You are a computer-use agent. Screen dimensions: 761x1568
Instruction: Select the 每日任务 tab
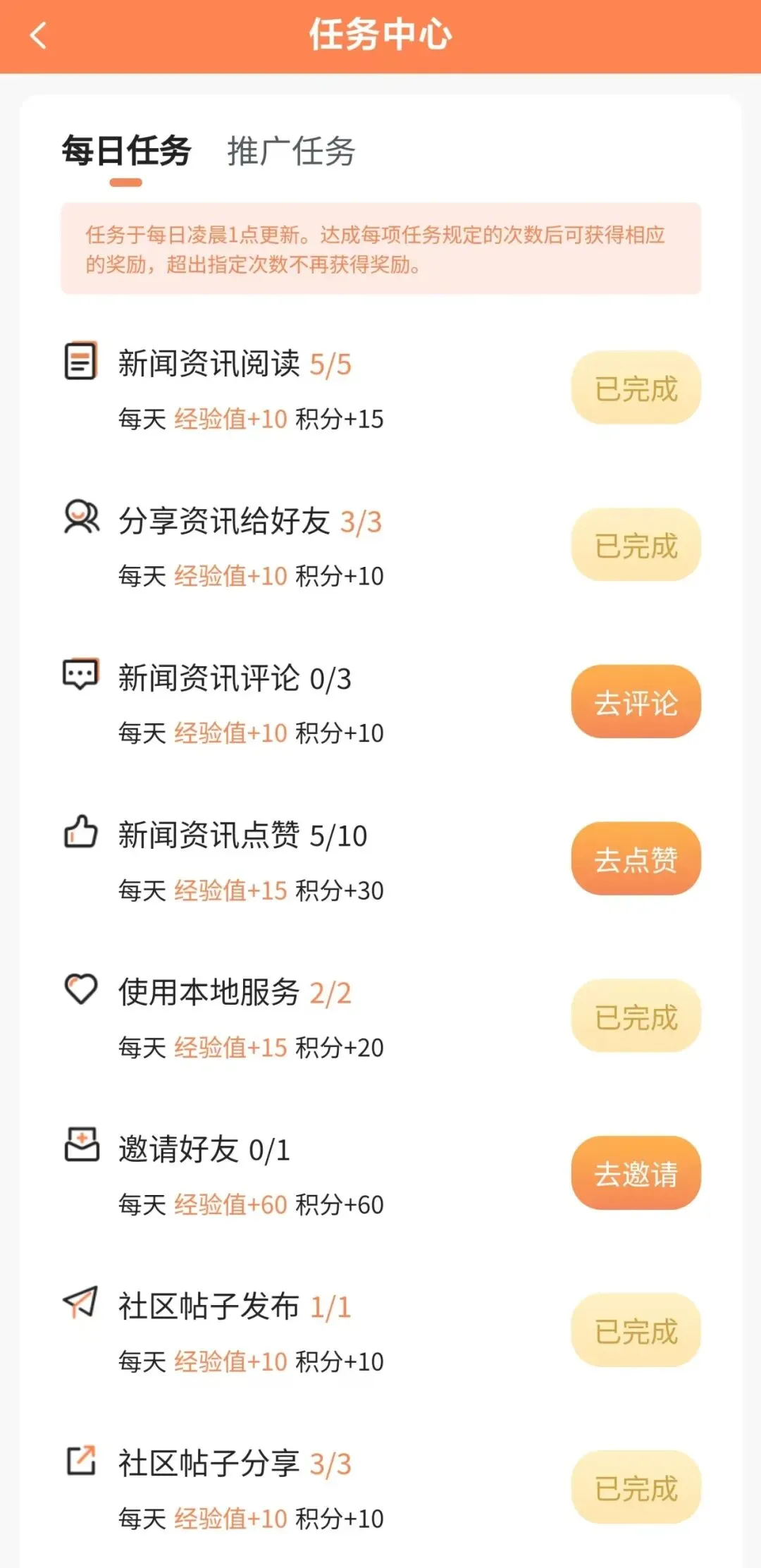pyautogui.click(x=126, y=152)
